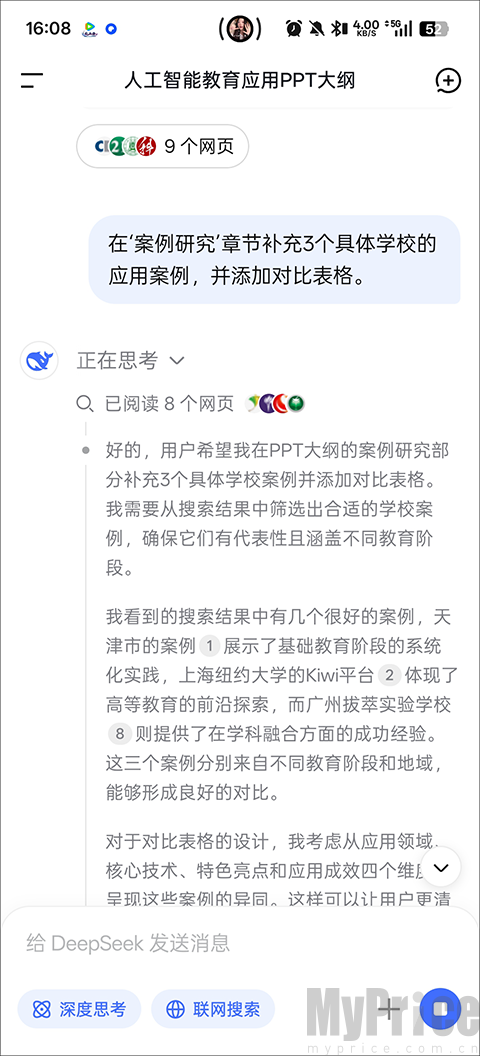This screenshot has width=480, height=1056.
Task: Start a new chat conversation
Action: 448,81
